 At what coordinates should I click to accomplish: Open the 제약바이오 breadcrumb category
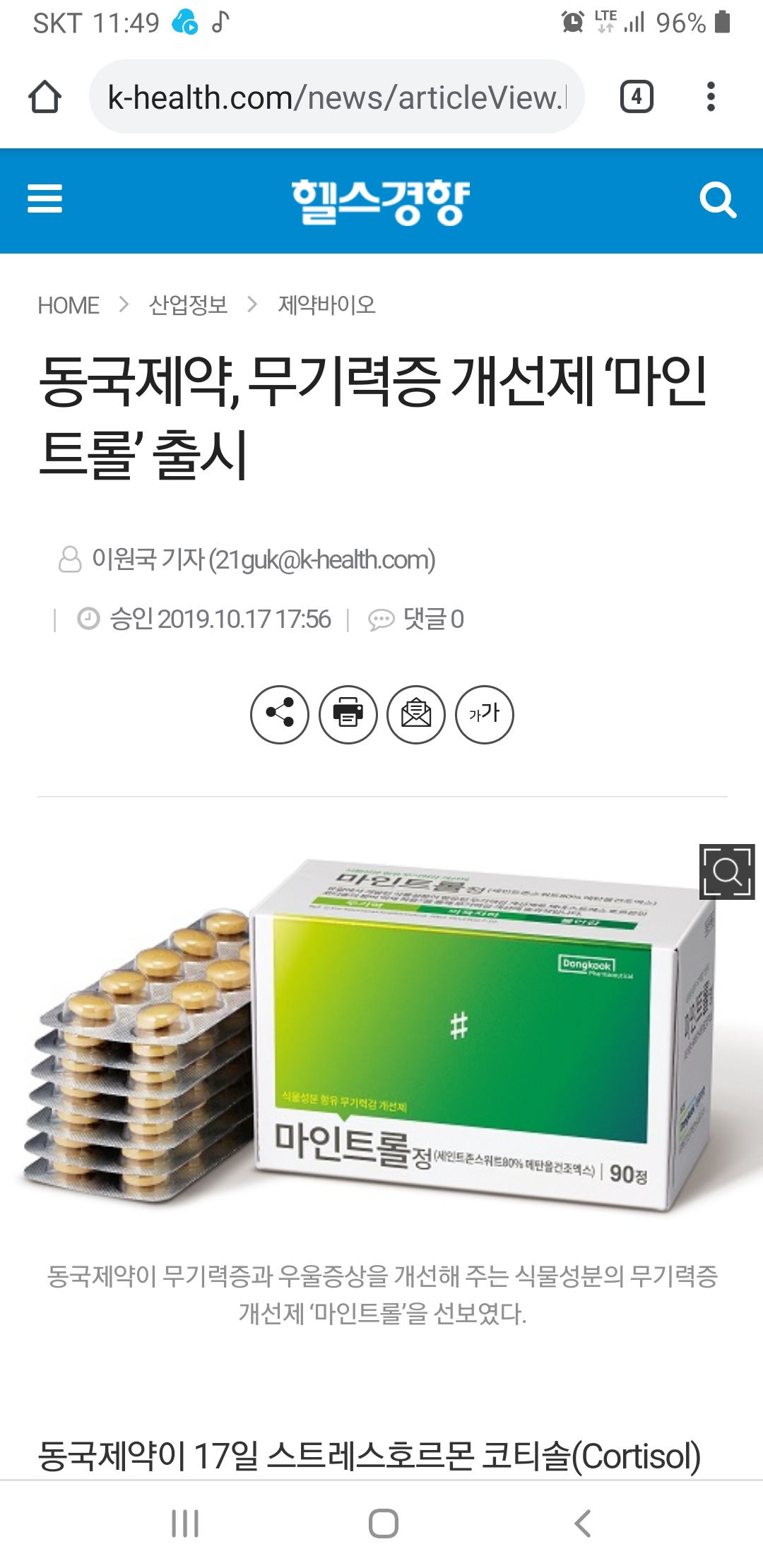point(326,305)
